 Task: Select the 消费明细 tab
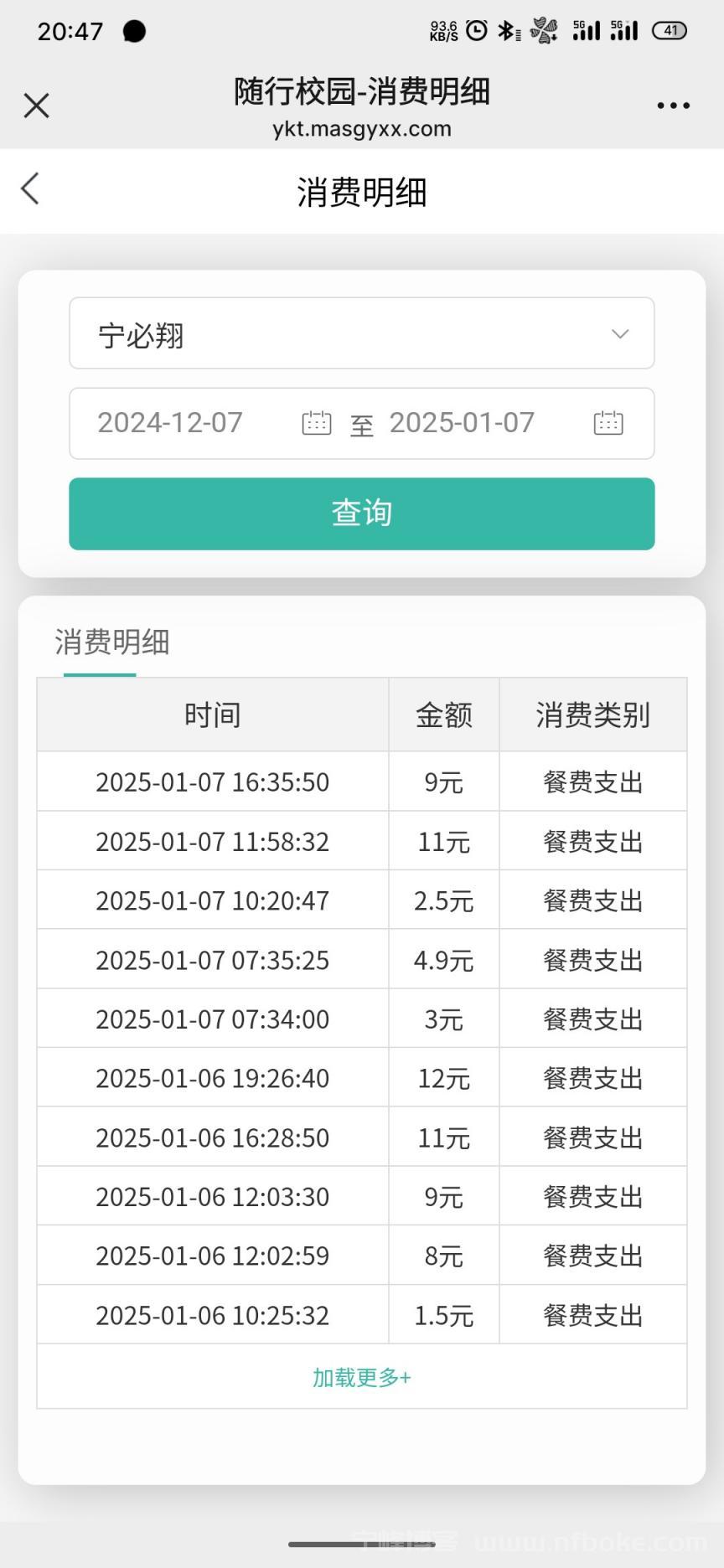(x=111, y=643)
